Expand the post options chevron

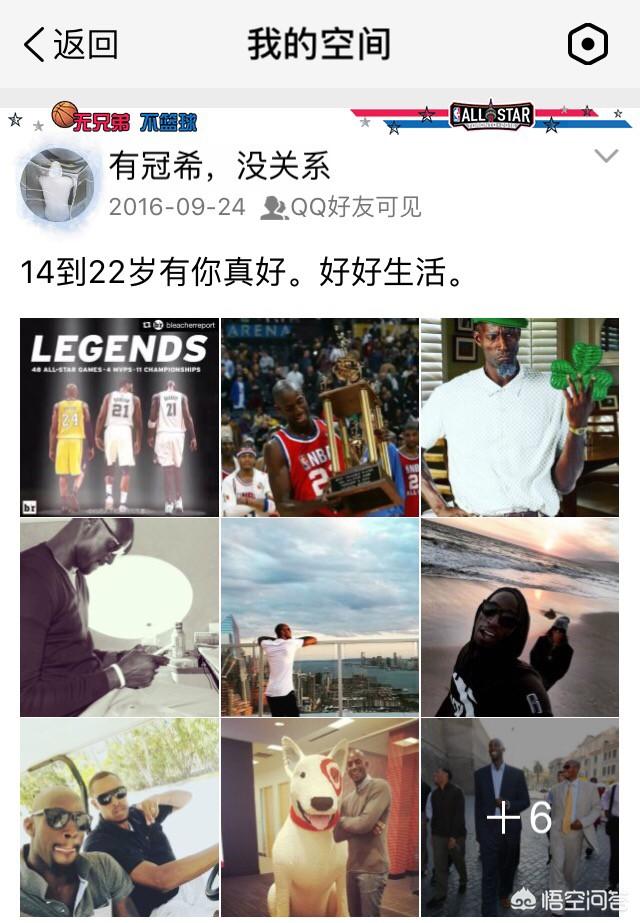point(606,156)
